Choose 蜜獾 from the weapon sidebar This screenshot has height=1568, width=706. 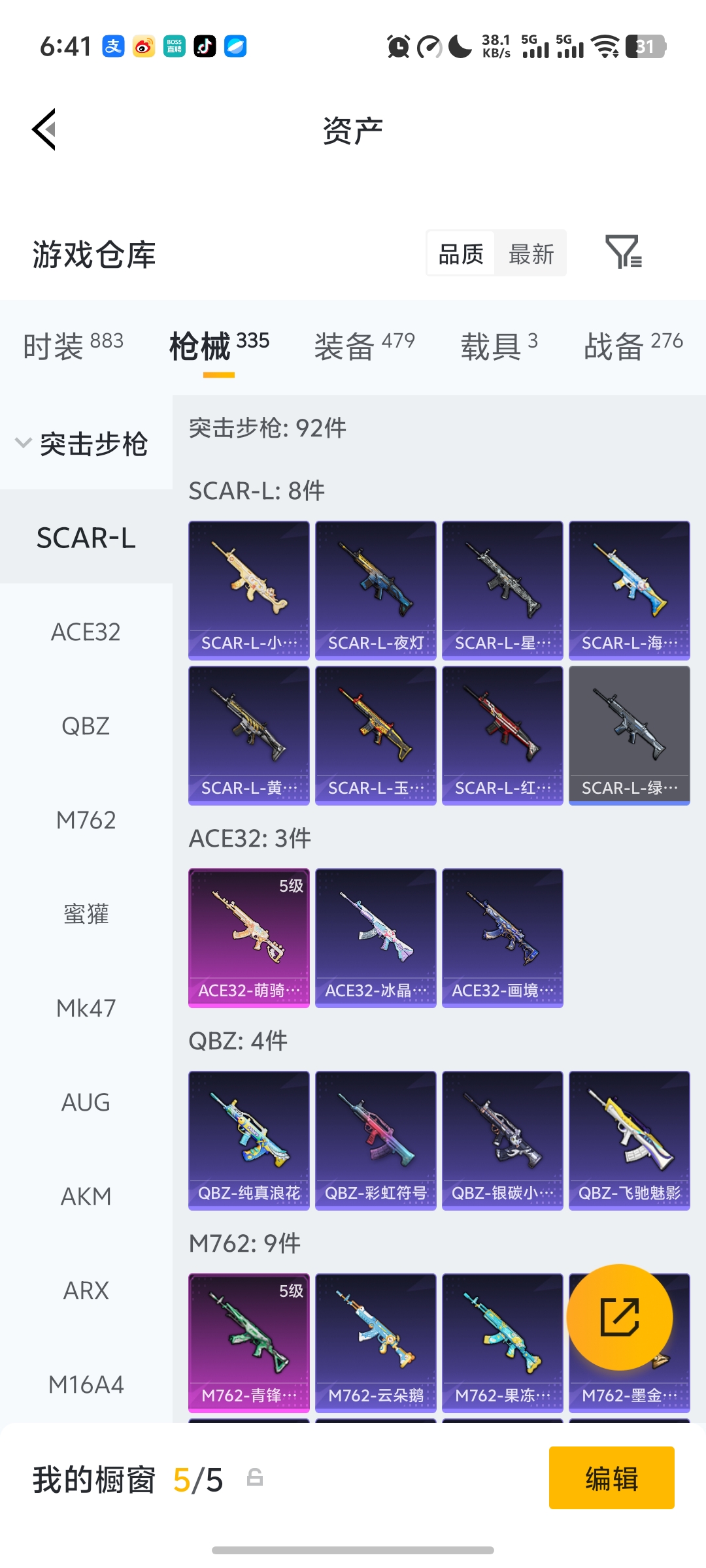pos(86,914)
